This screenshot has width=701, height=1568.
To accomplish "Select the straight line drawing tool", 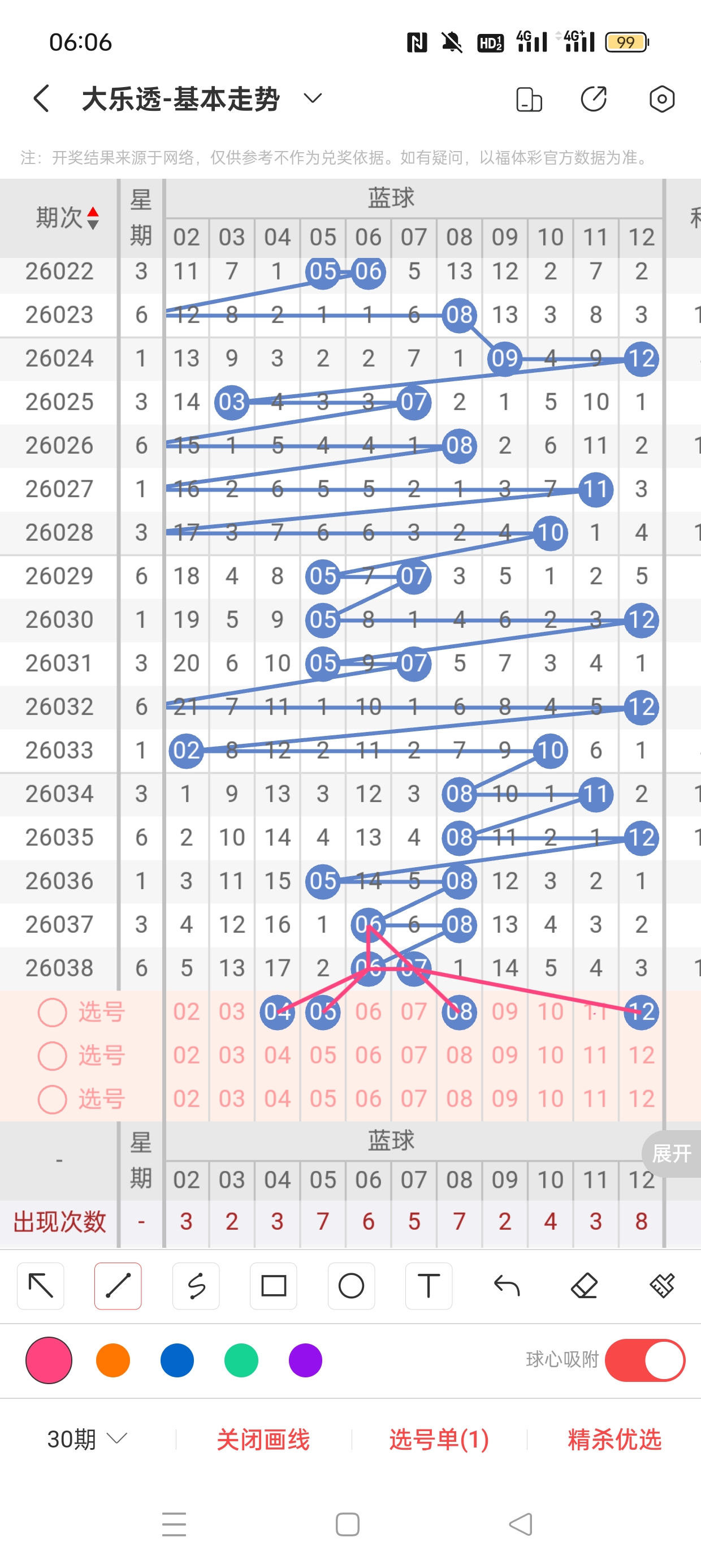I will click(x=118, y=1286).
